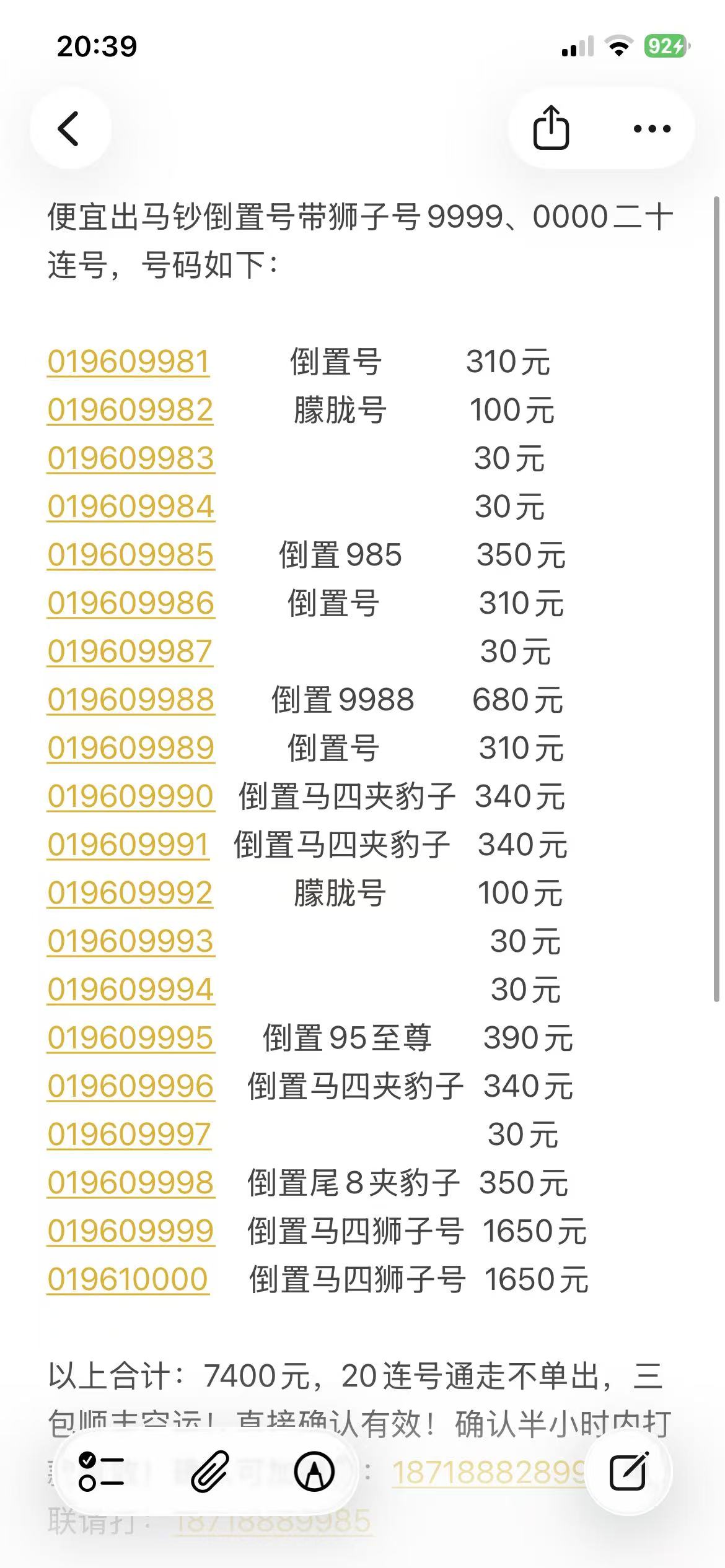Open the link 019609985
Image resolution: width=725 pixels, height=1568 pixels.
click(x=130, y=555)
